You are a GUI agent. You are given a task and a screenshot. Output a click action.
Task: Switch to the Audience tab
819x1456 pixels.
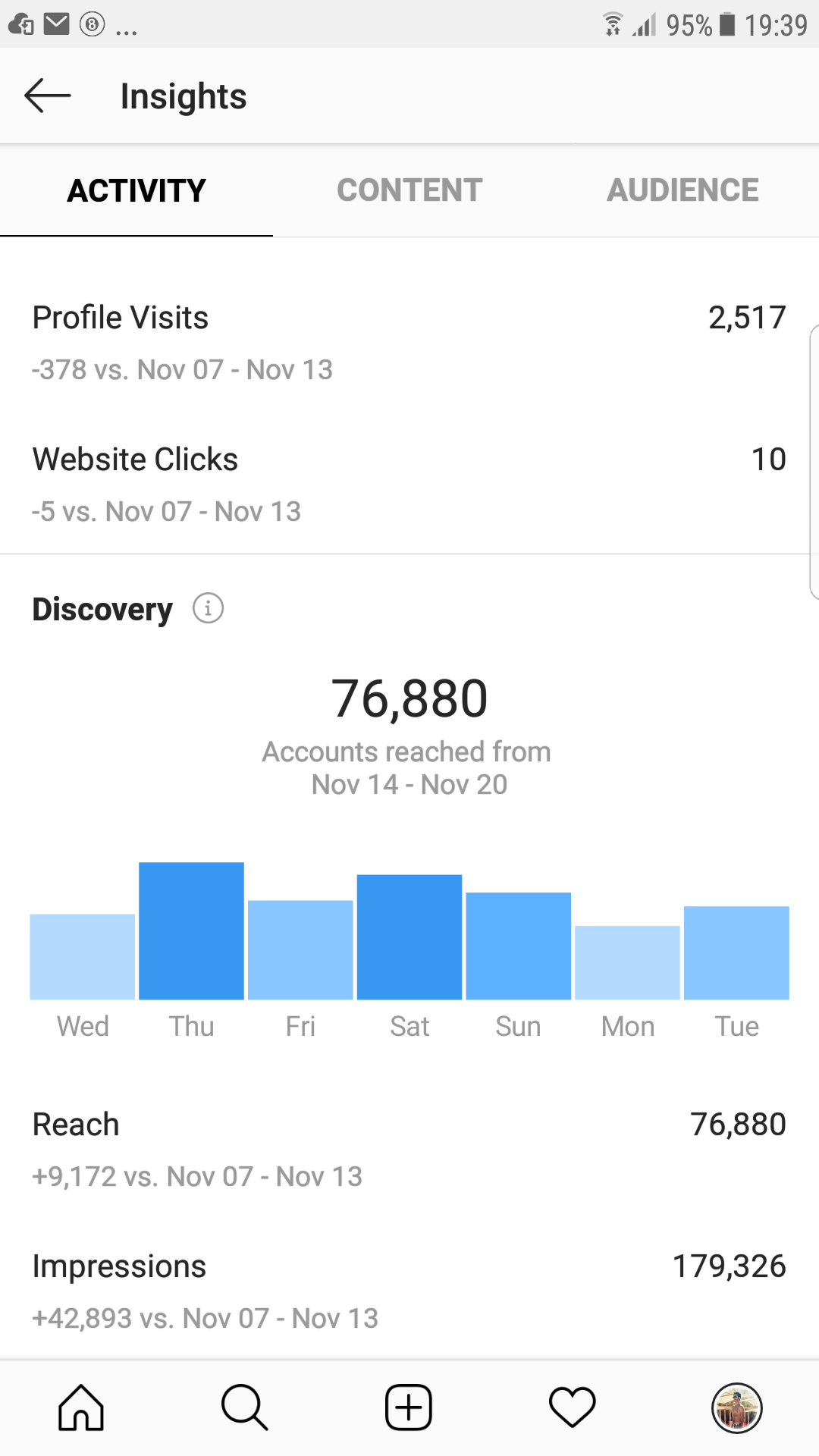pyautogui.click(x=682, y=190)
